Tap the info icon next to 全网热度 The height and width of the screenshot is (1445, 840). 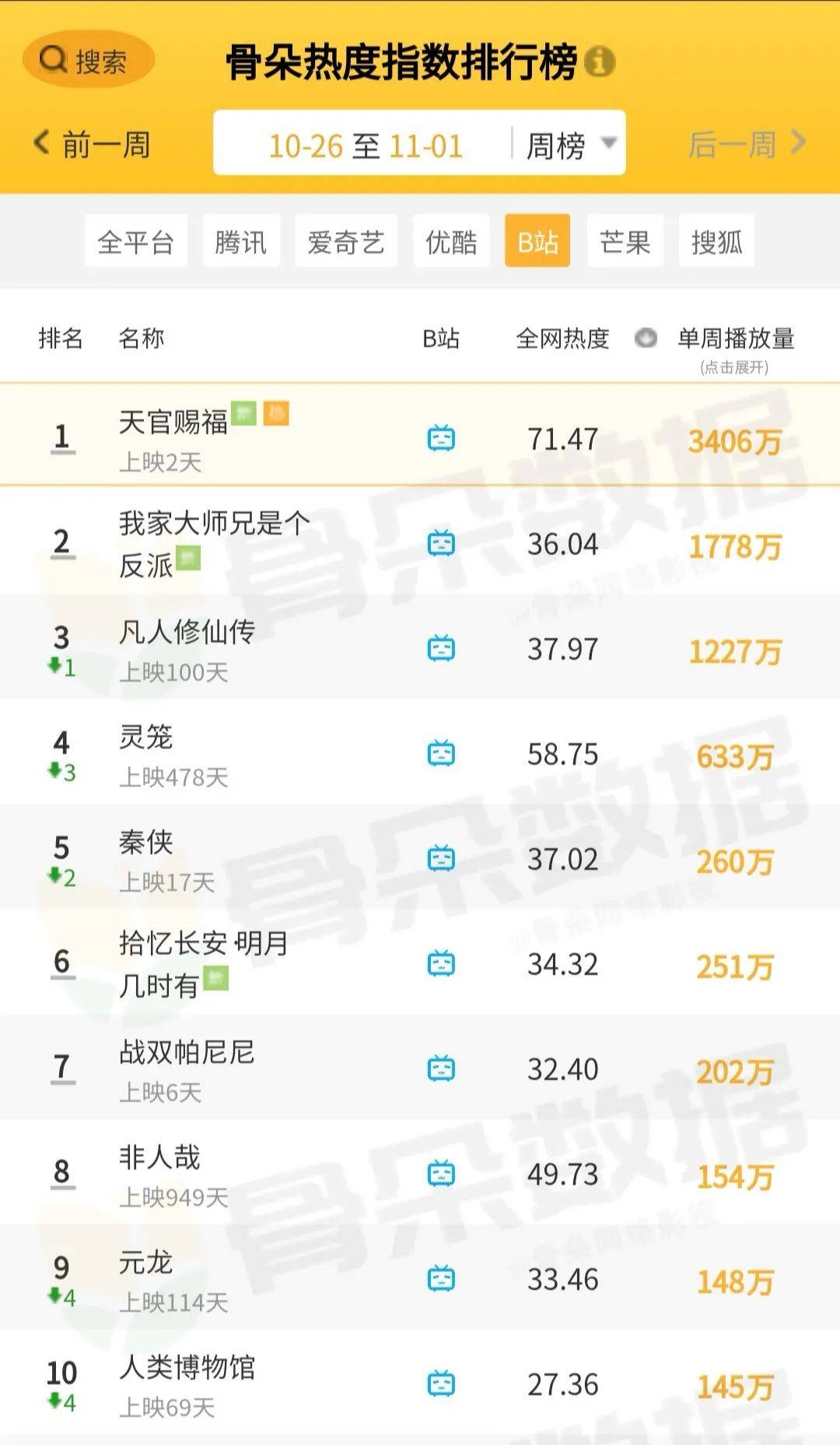[x=646, y=338]
